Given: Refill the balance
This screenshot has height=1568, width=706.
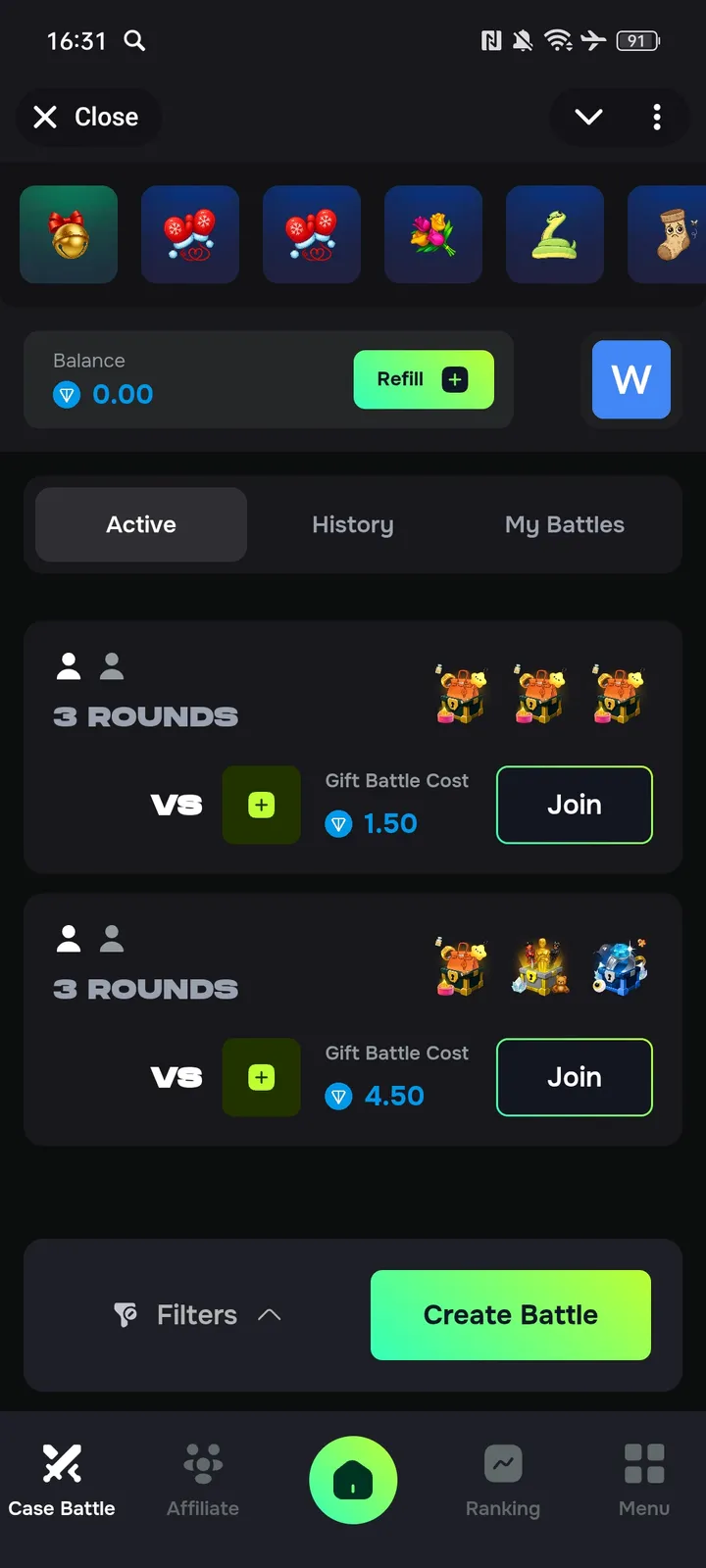Looking at the screenshot, I should [x=423, y=379].
